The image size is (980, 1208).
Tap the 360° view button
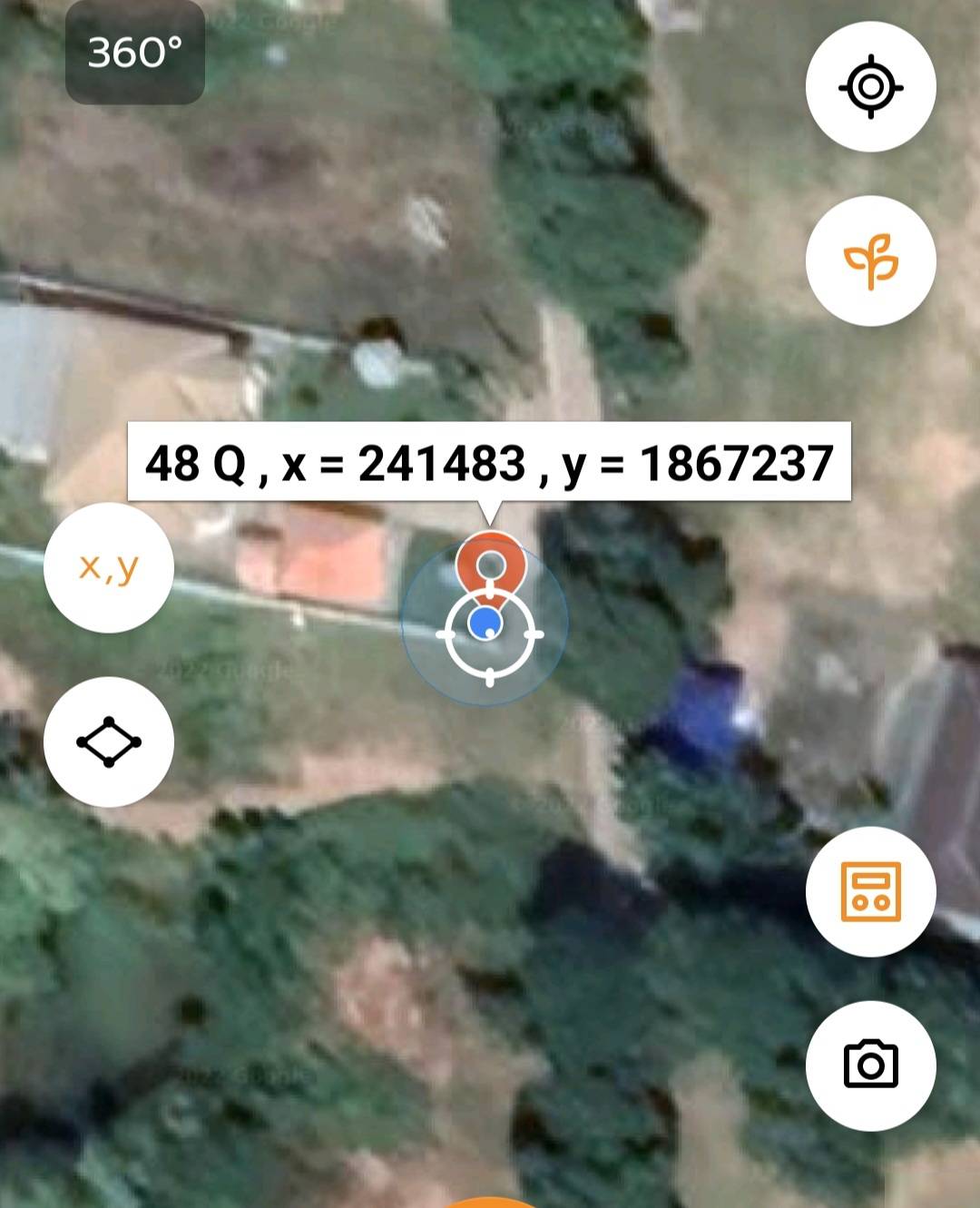[134, 53]
